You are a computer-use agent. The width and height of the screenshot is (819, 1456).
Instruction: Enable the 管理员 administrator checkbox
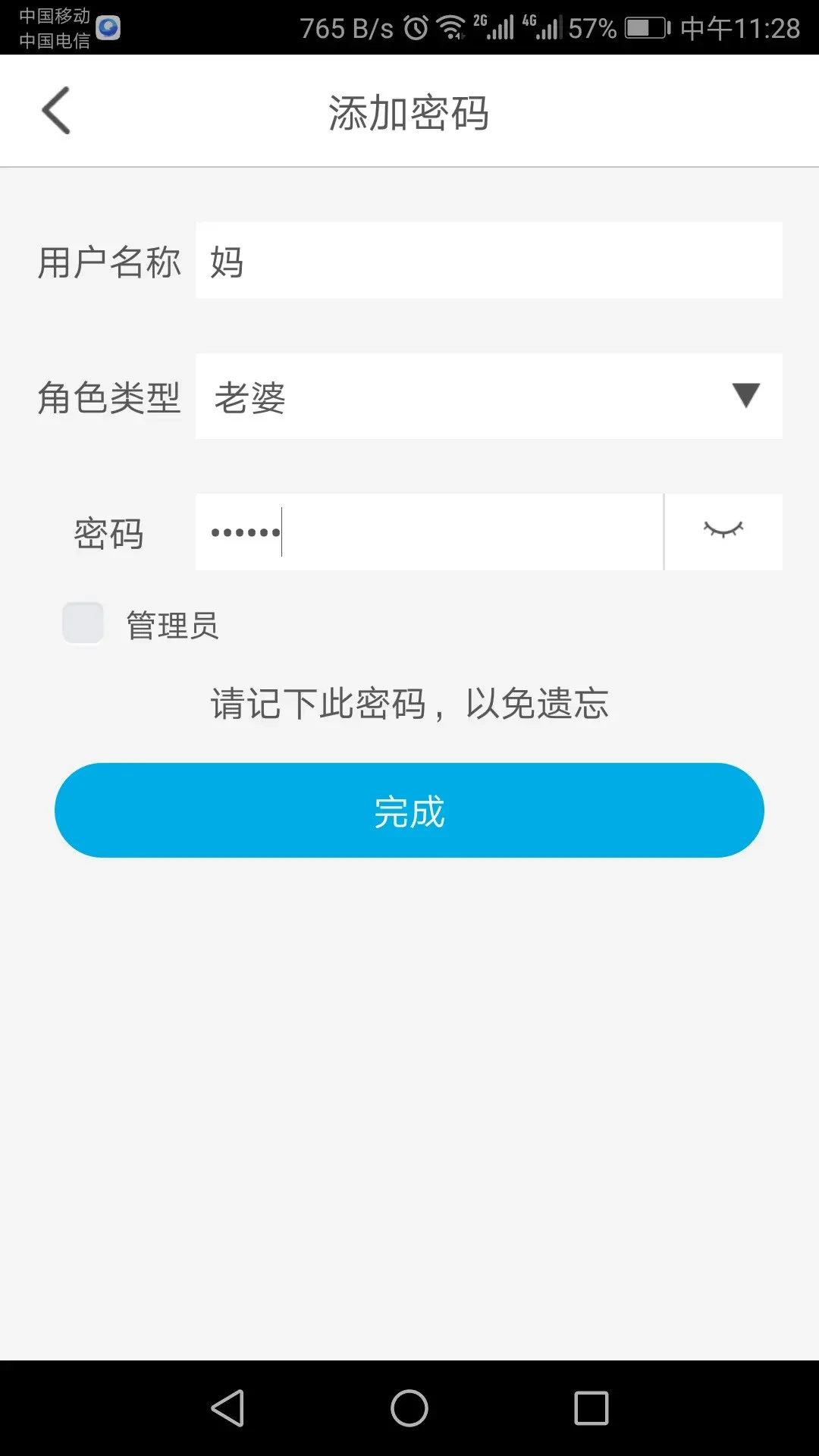(83, 622)
